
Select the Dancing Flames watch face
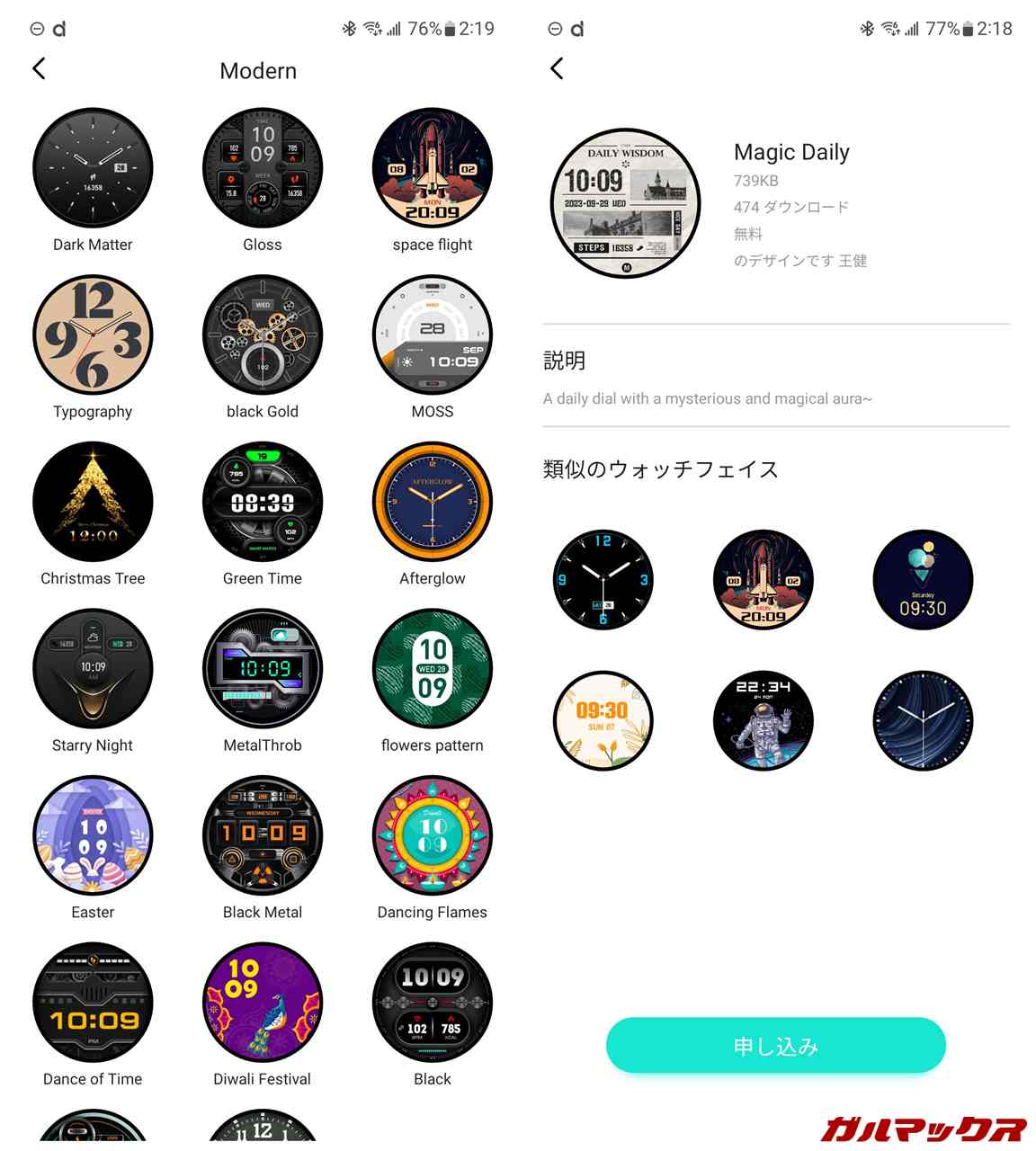[433, 836]
